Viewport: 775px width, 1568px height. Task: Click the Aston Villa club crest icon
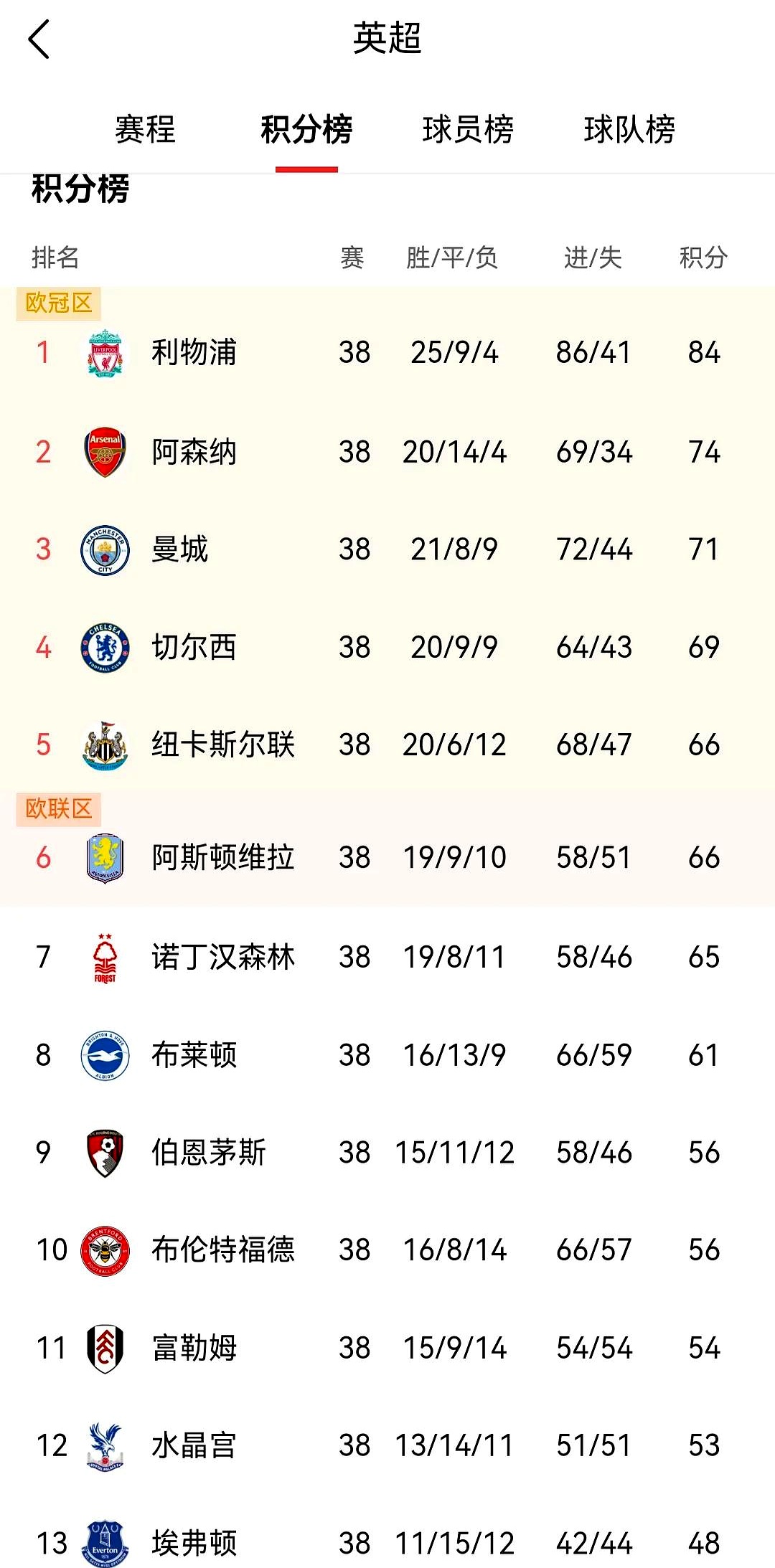105,857
